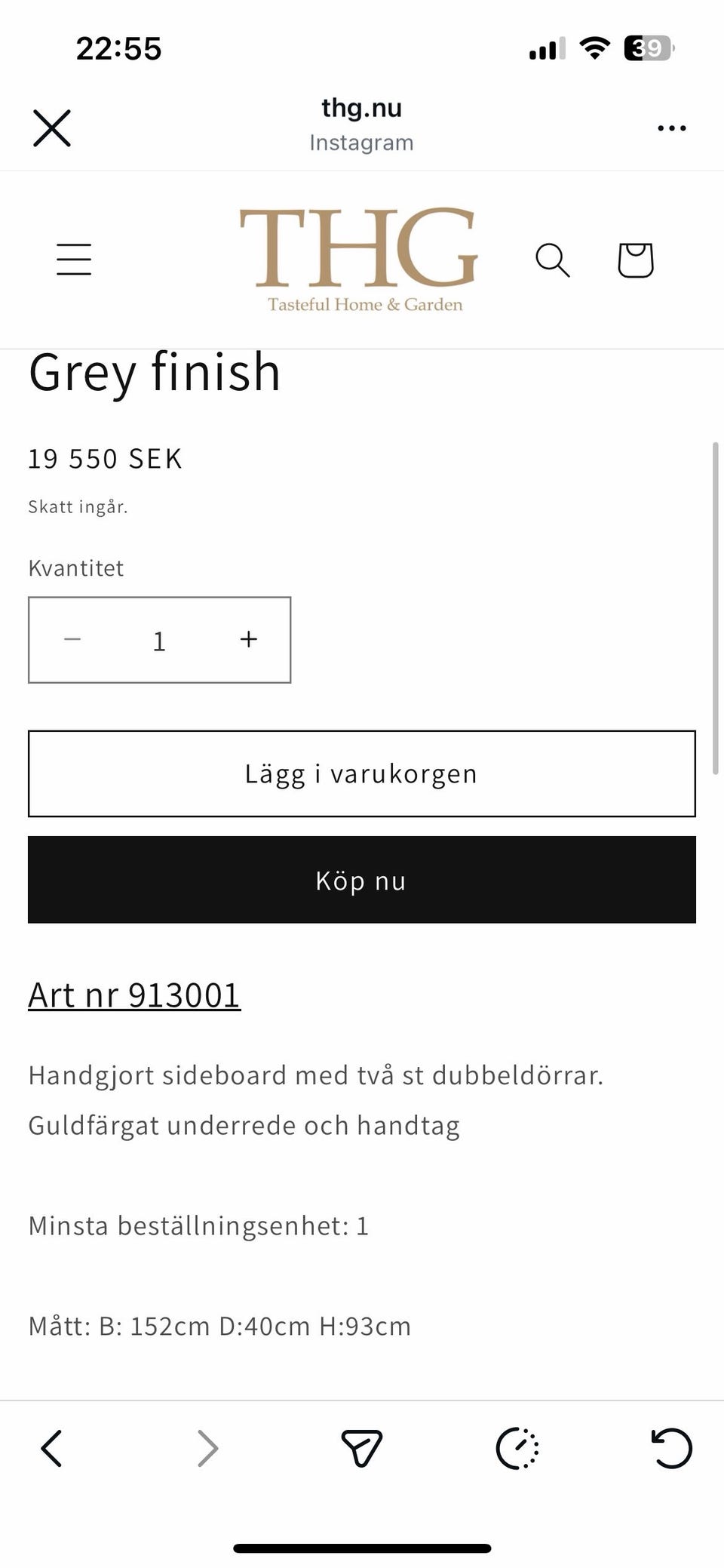Close the in-app browser with the X
The width and height of the screenshot is (724, 1568).
click(x=51, y=127)
